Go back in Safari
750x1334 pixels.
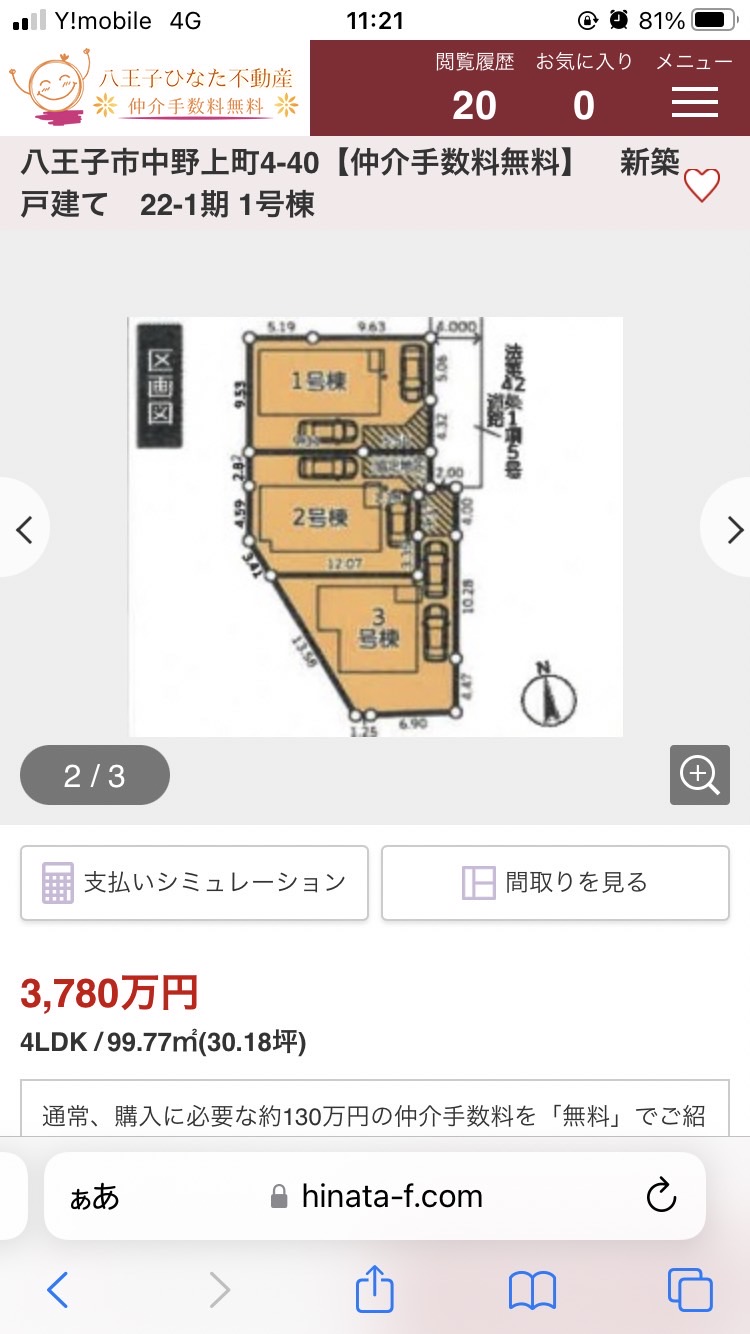coord(58,1290)
